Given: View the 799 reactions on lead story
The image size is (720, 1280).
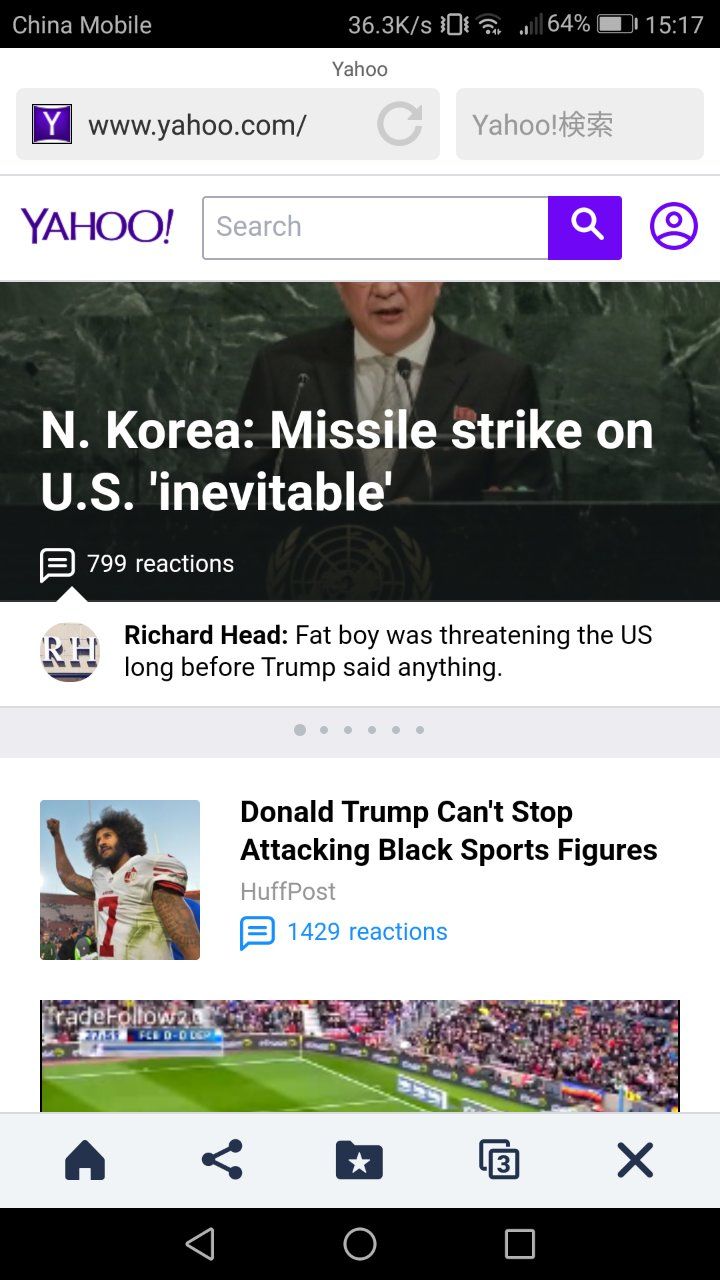Looking at the screenshot, I should (138, 564).
